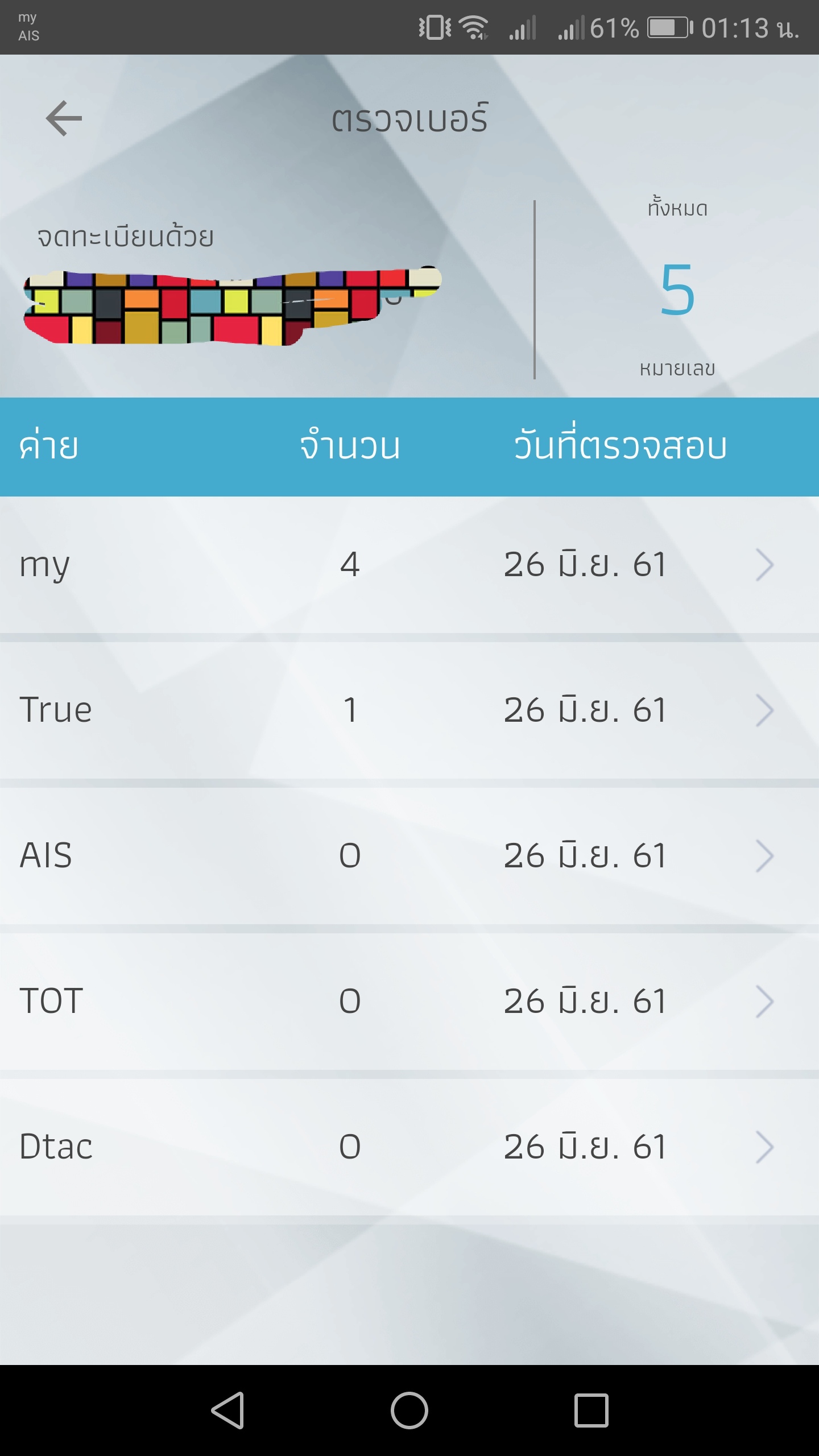
Task: Open the True carrier row details
Action: [x=409, y=710]
